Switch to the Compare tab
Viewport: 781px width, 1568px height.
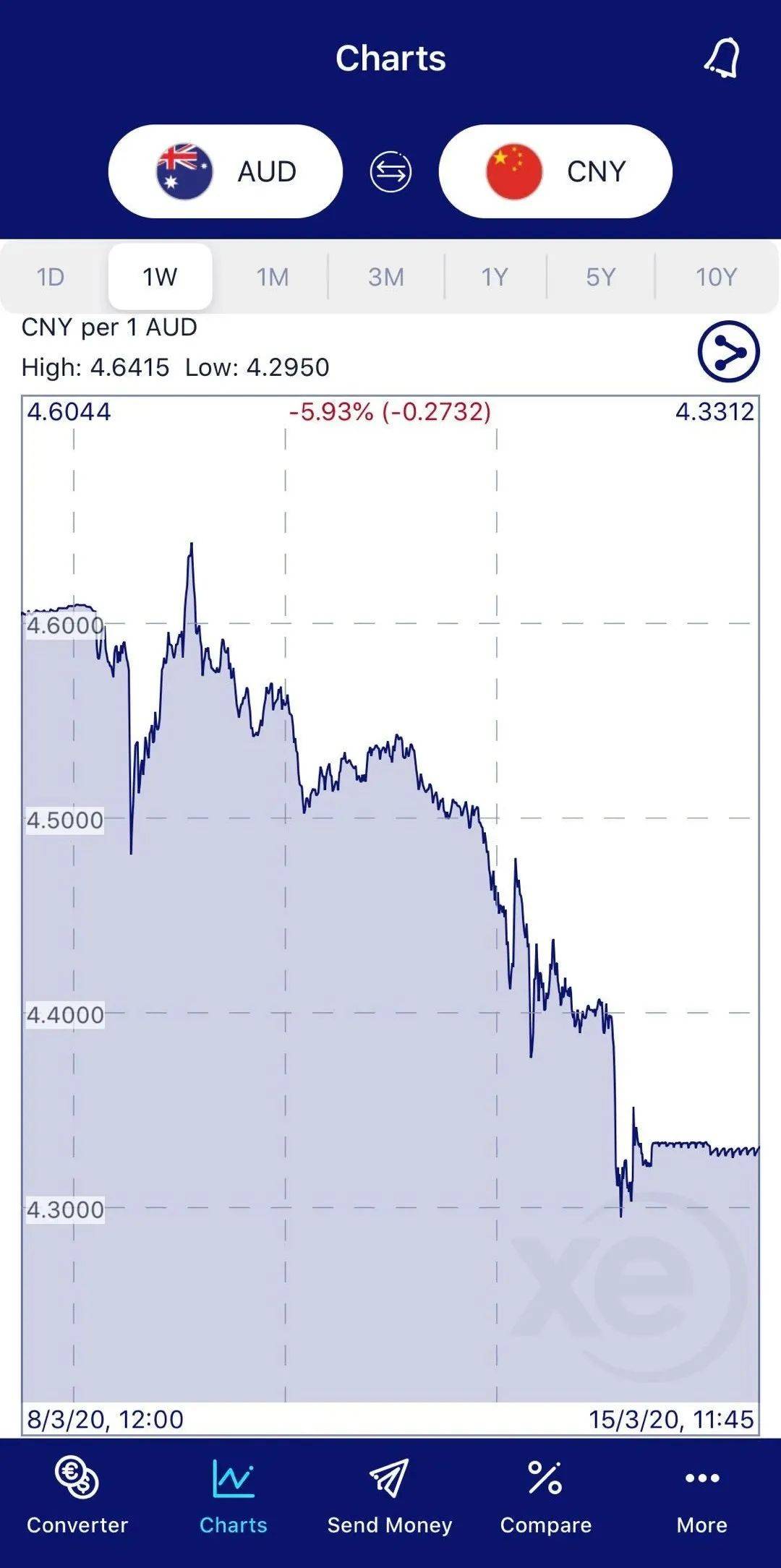pos(546,1496)
